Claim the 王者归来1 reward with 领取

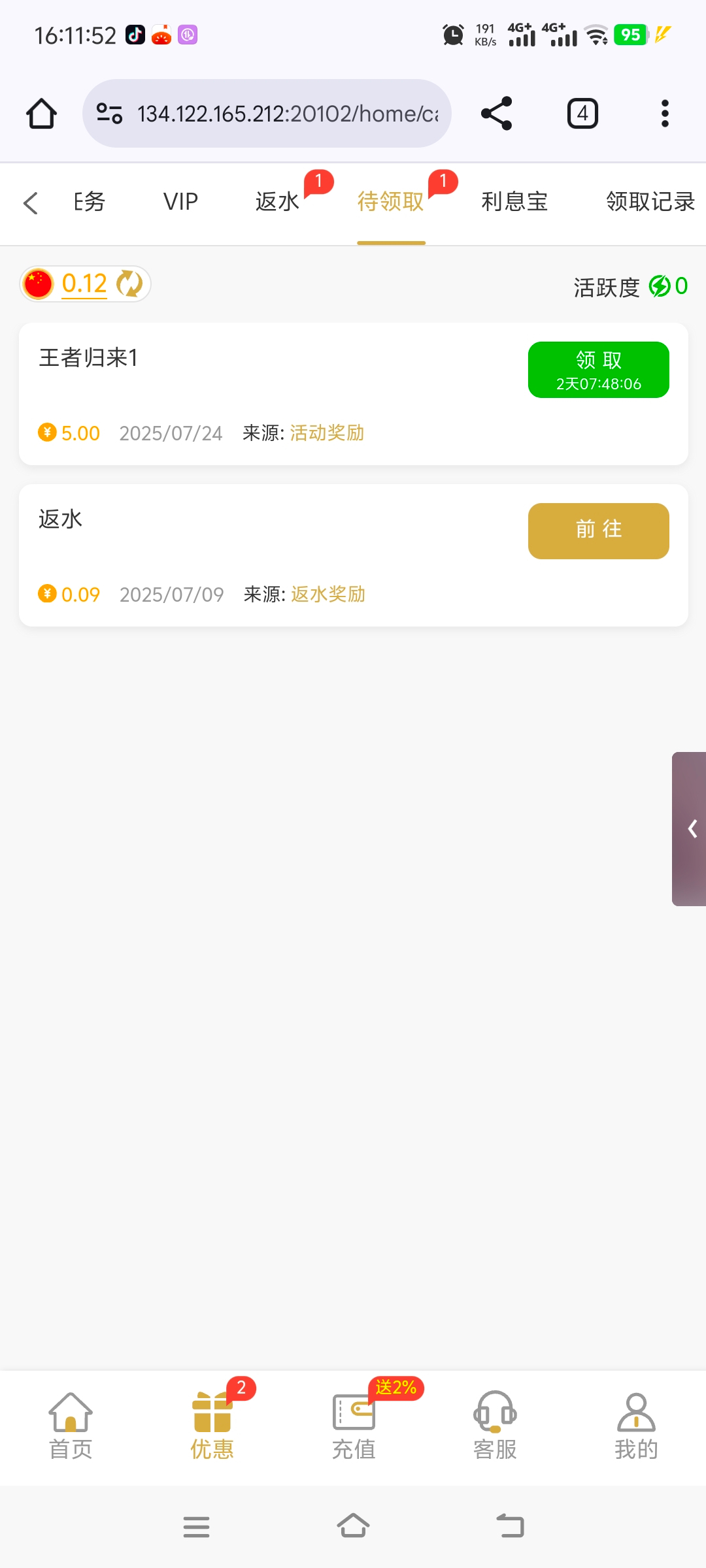tap(599, 370)
